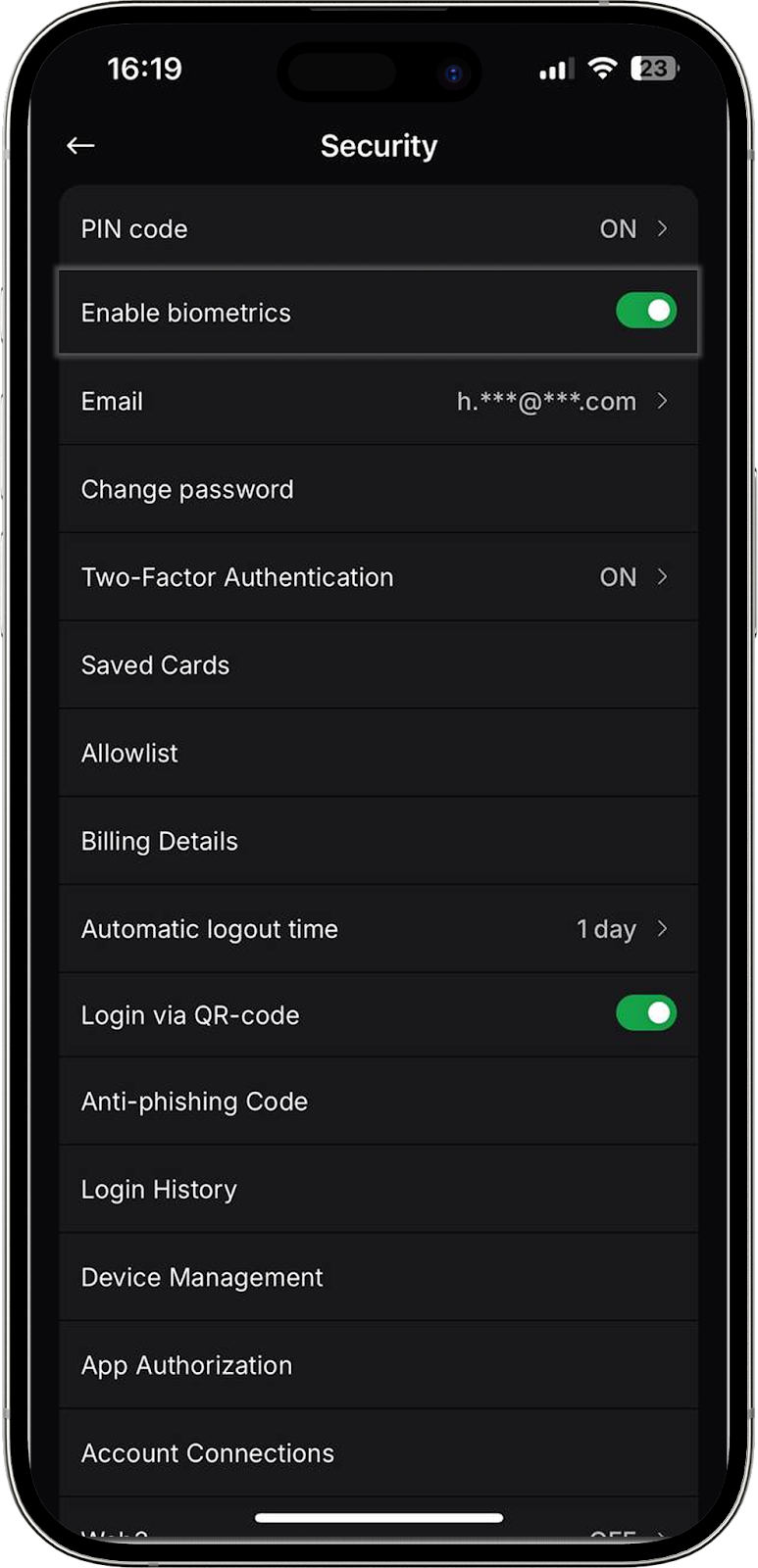The height and width of the screenshot is (1568, 758).
Task: Open App Authorization
Action: (x=378, y=1366)
